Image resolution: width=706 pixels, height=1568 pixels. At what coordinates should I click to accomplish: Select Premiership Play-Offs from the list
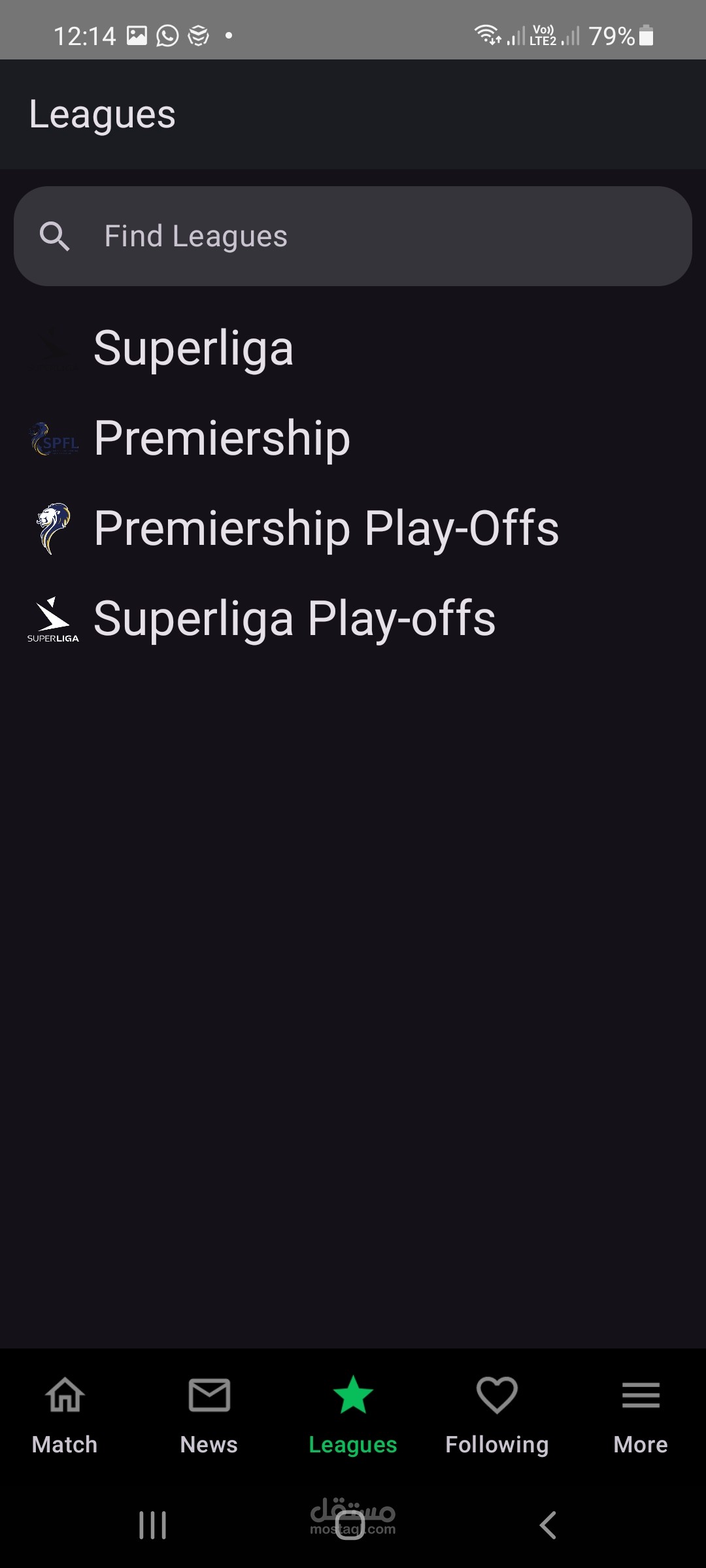353,528
